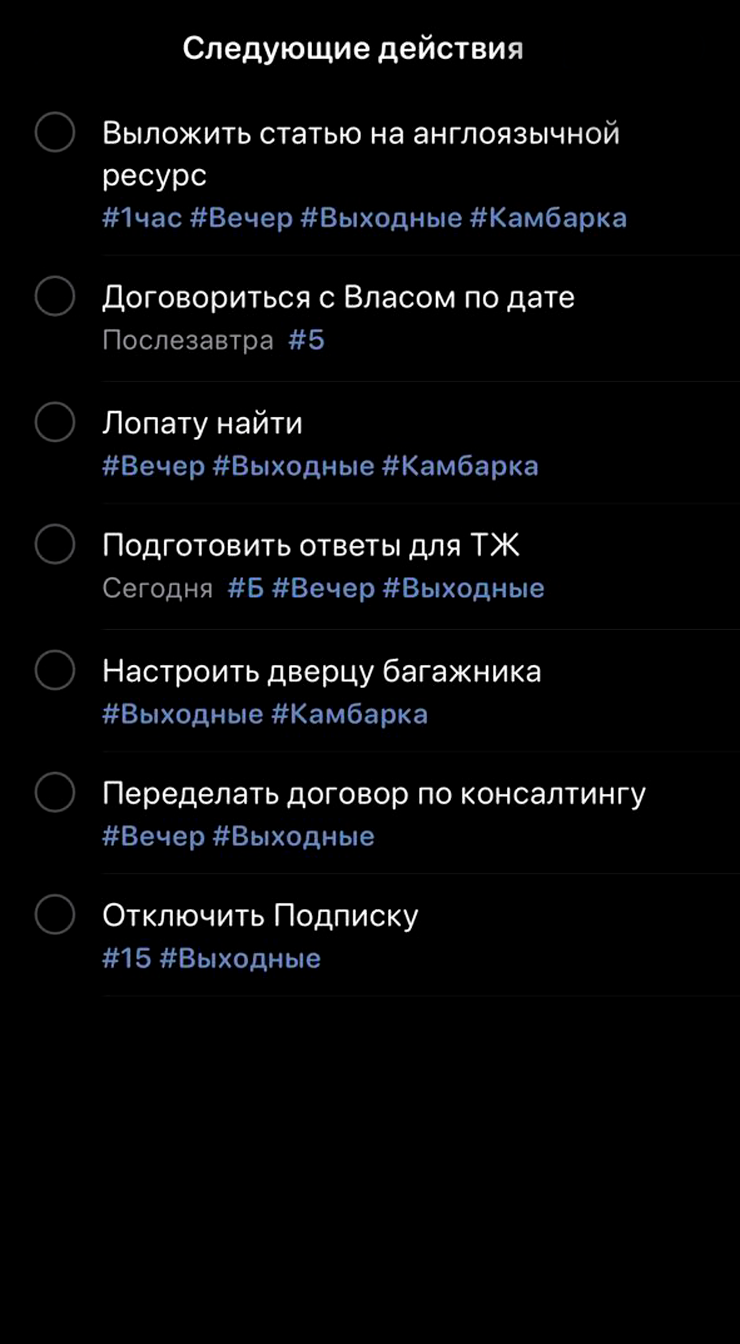Screen dimensions: 740x1344
Task: Open details of "Договориться с Власом по дате"
Action: (x=370, y=318)
